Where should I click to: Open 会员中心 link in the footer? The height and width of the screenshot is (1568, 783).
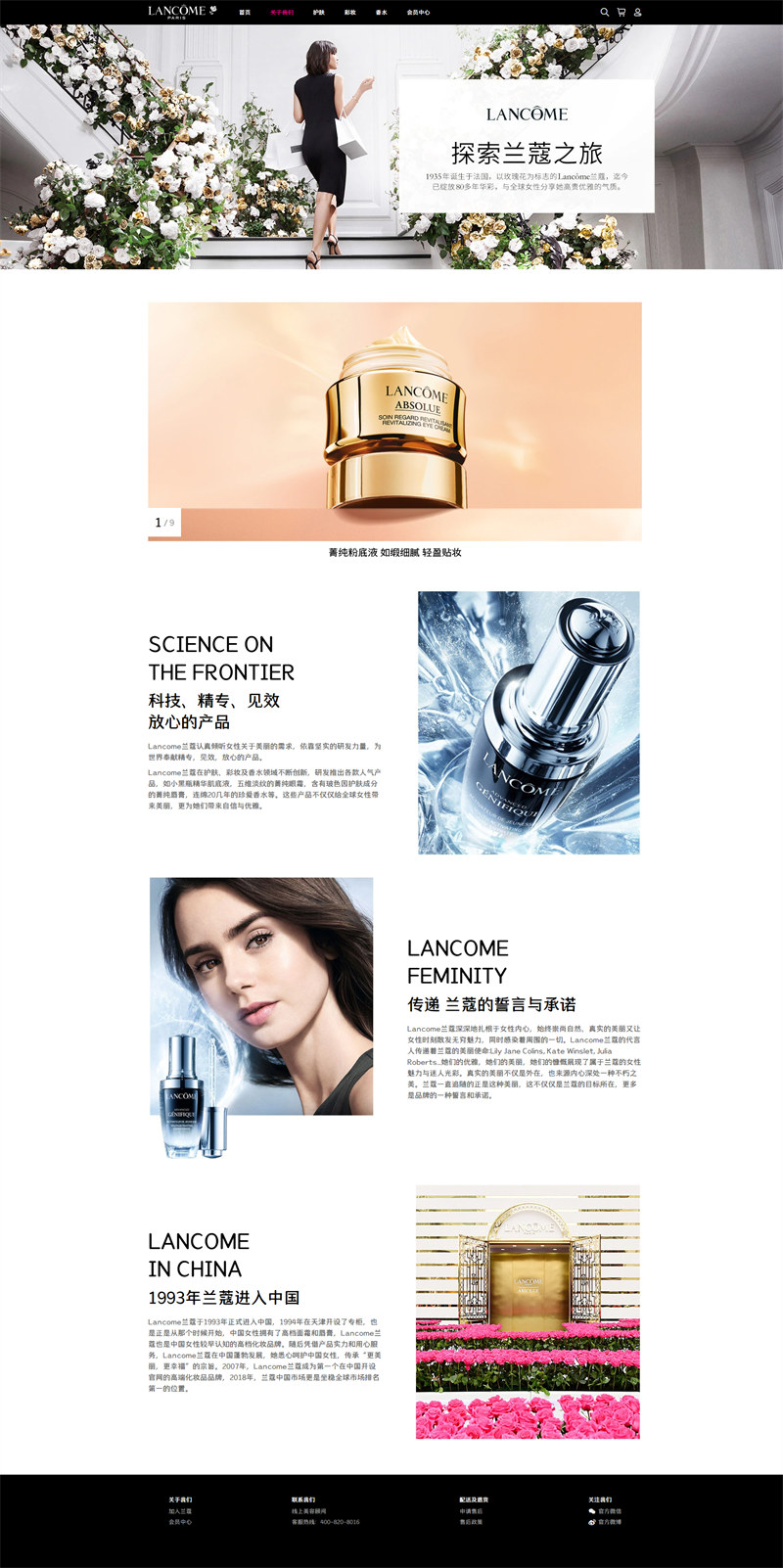pos(180,1522)
